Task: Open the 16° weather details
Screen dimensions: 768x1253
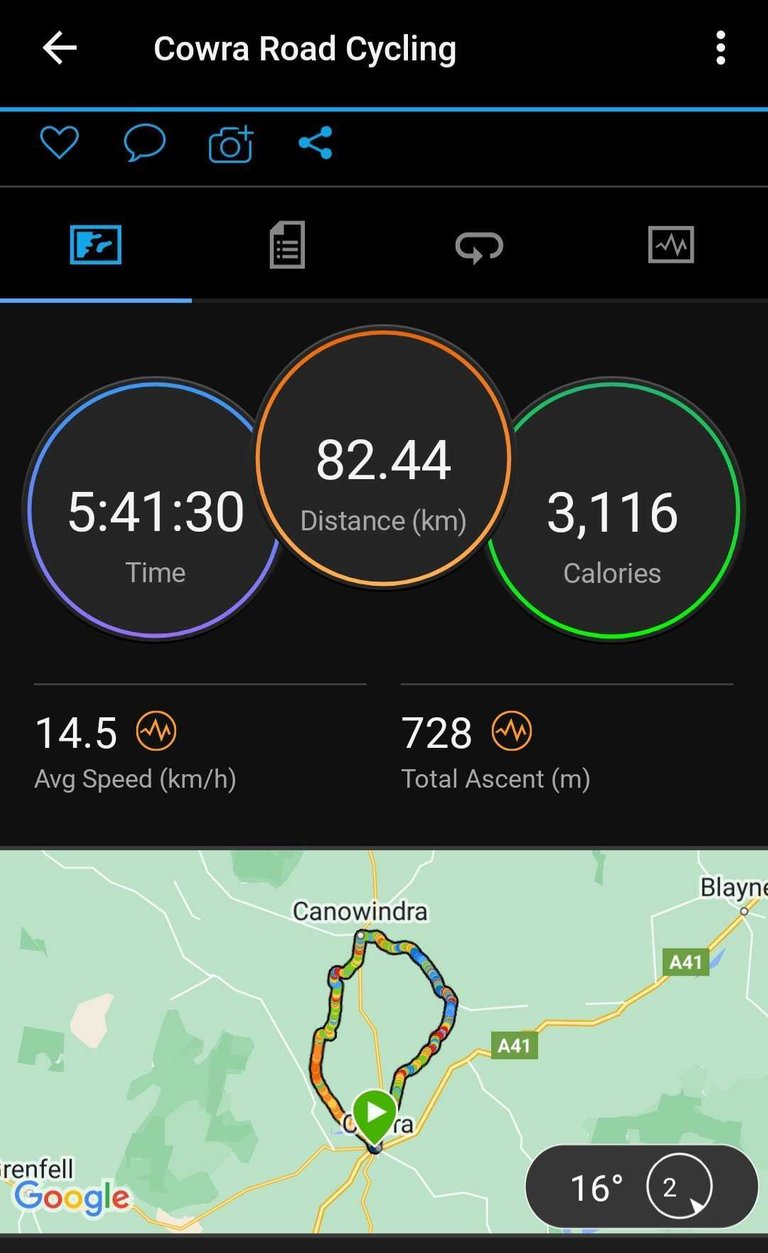Action: (641, 1187)
